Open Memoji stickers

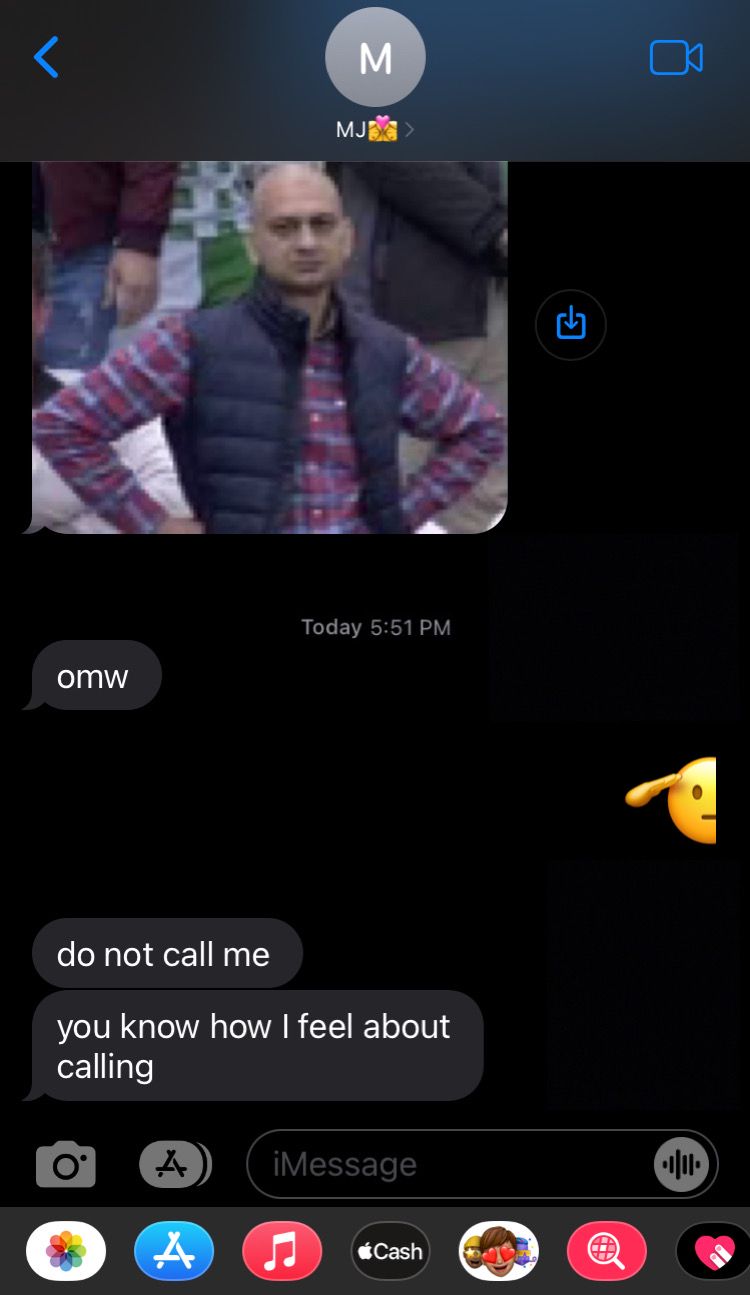tap(499, 1251)
